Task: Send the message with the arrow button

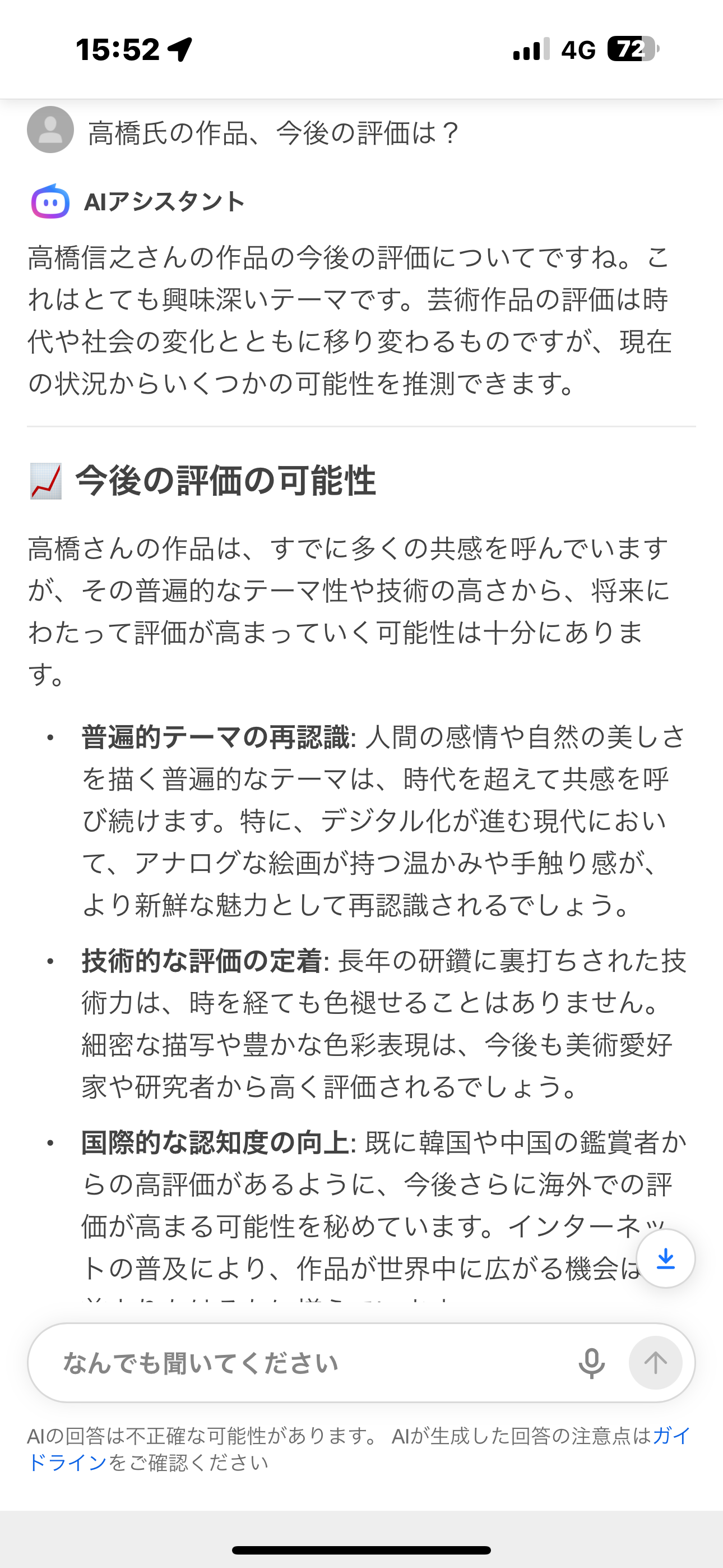Action: [655, 1363]
